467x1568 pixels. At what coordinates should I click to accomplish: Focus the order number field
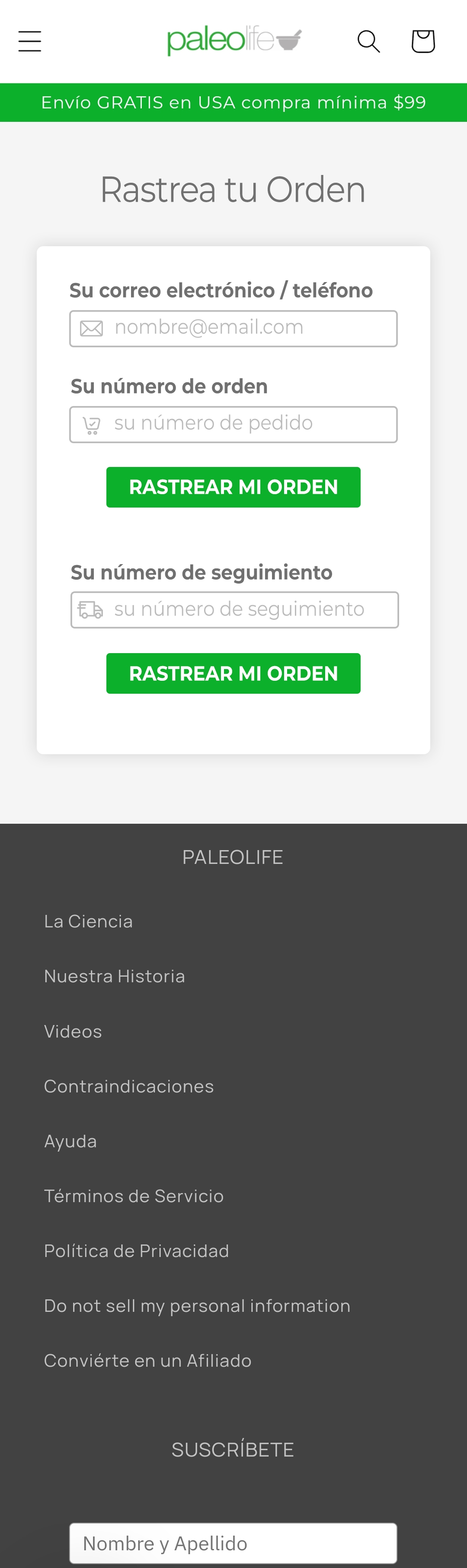pos(233,424)
